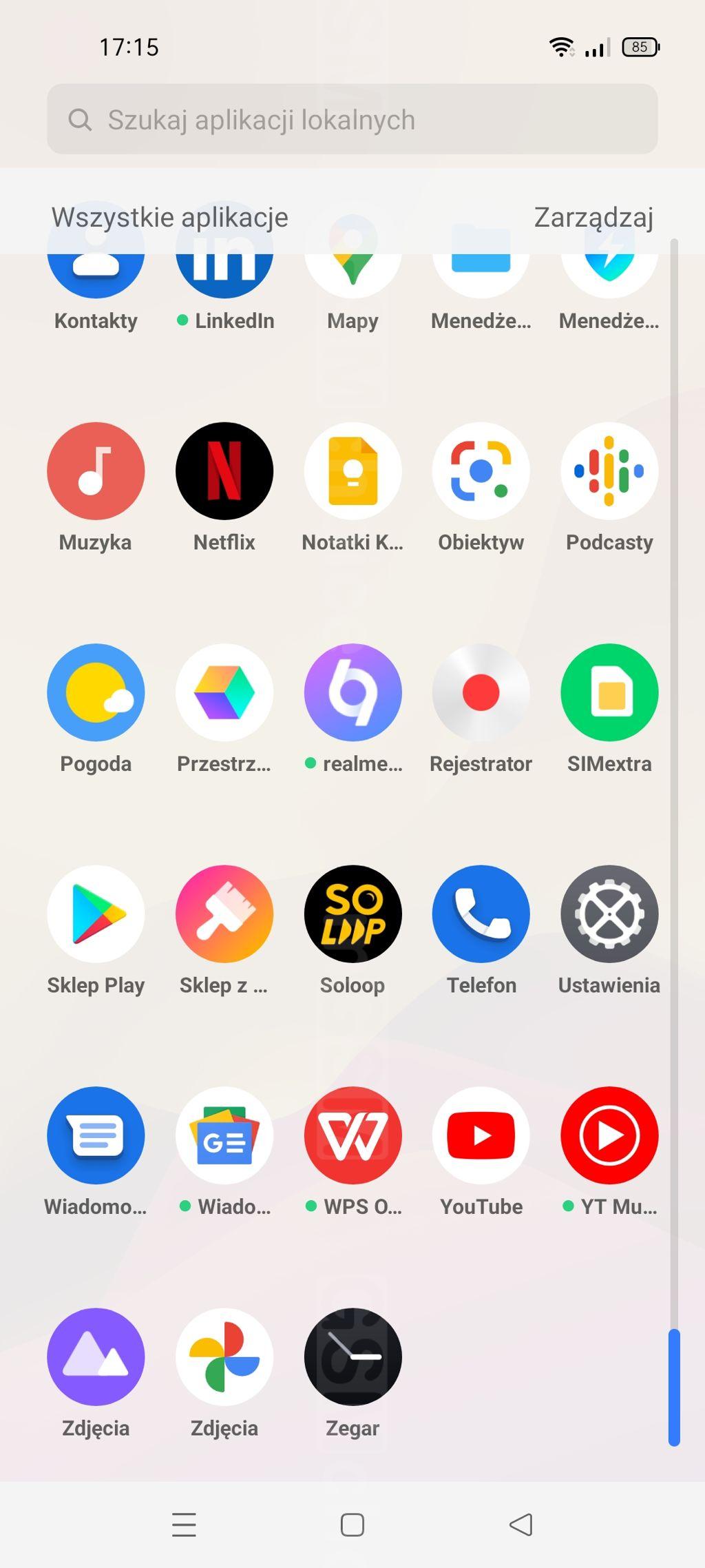Screen dimensions: 705x1568
Task: Open the Telefon dialer
Action: coord(481,914)
